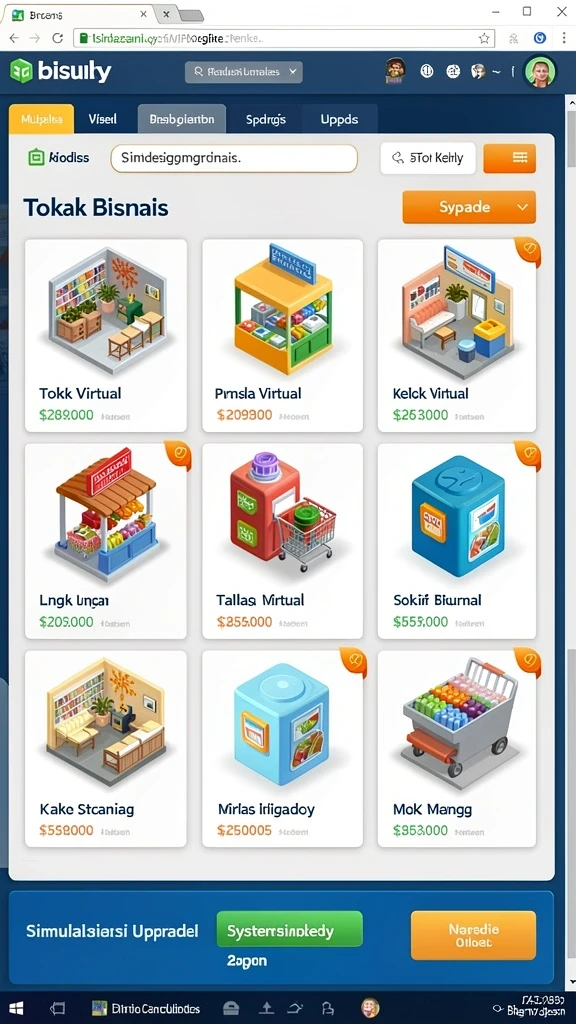
Task: Tap the orange button in the bottom banner
Action: [x=473, y=935]
